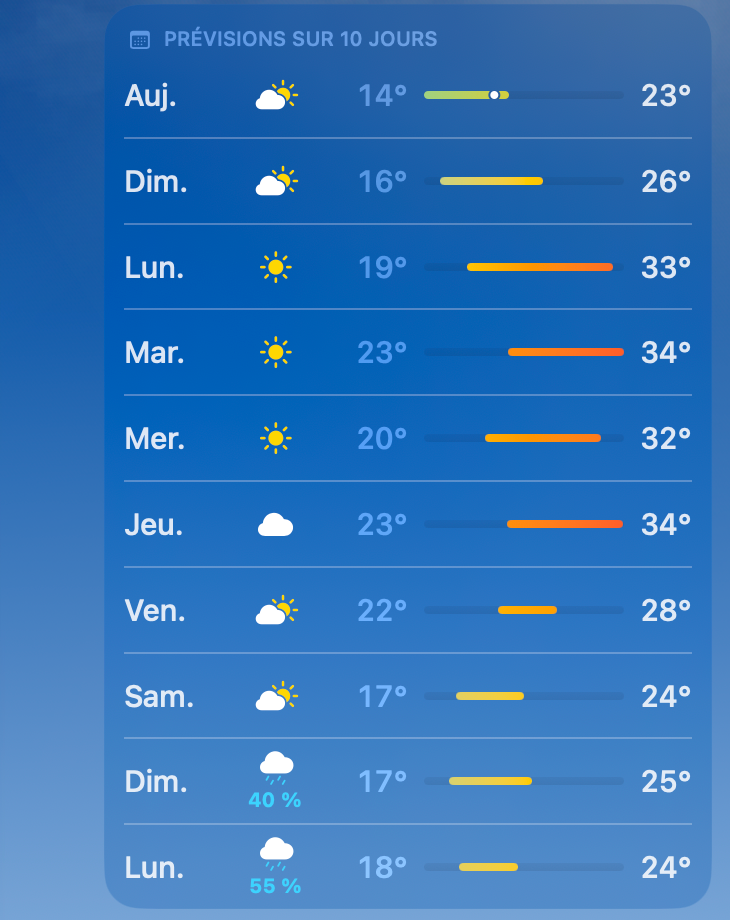Image resolution: width=730 pixels, height=920 pixels.
Task: Open the cloudy Jeu. forecast row
Action: pos(408,524)
